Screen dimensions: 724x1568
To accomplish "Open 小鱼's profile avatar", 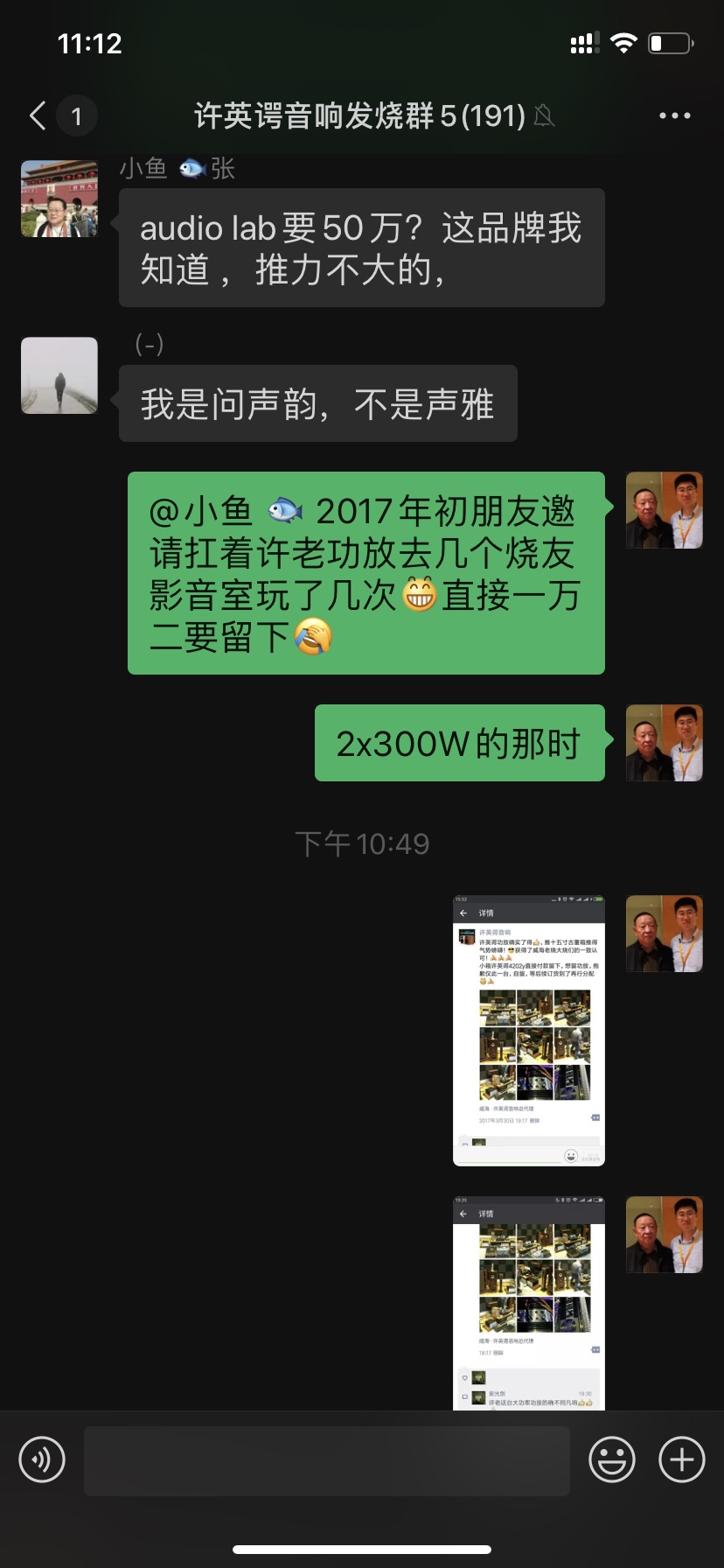I will [x=59, y=199].
